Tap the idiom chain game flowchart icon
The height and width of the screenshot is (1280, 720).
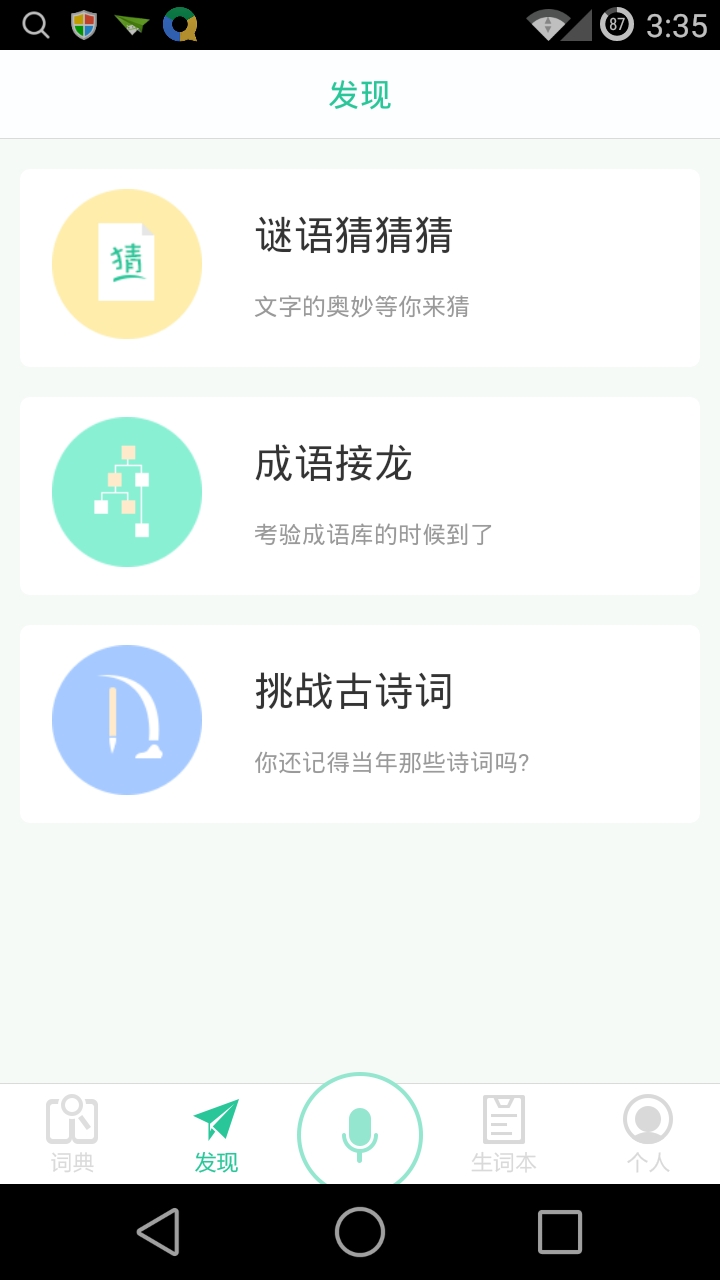click(x=127, y=492)
